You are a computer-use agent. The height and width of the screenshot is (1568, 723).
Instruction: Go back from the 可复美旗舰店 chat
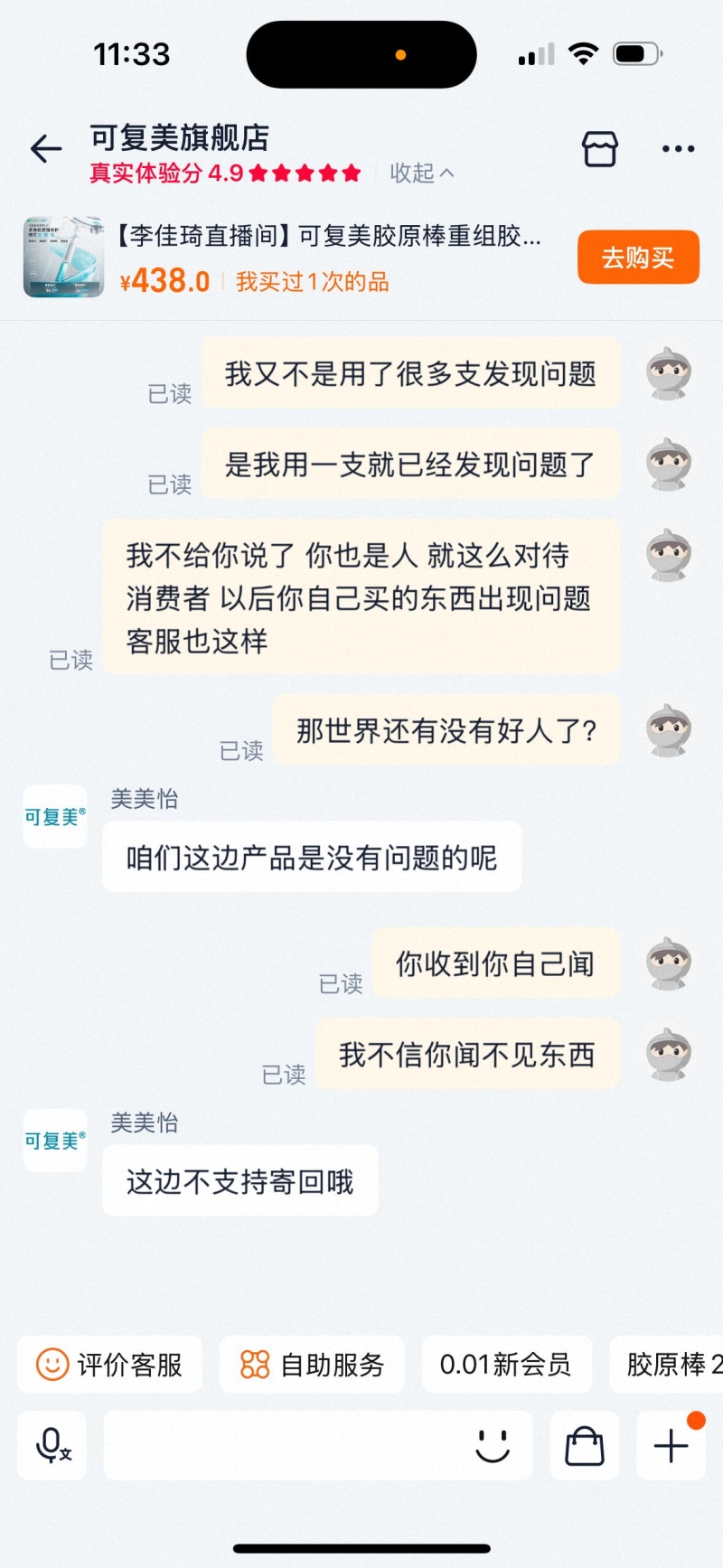coord(46,149)
